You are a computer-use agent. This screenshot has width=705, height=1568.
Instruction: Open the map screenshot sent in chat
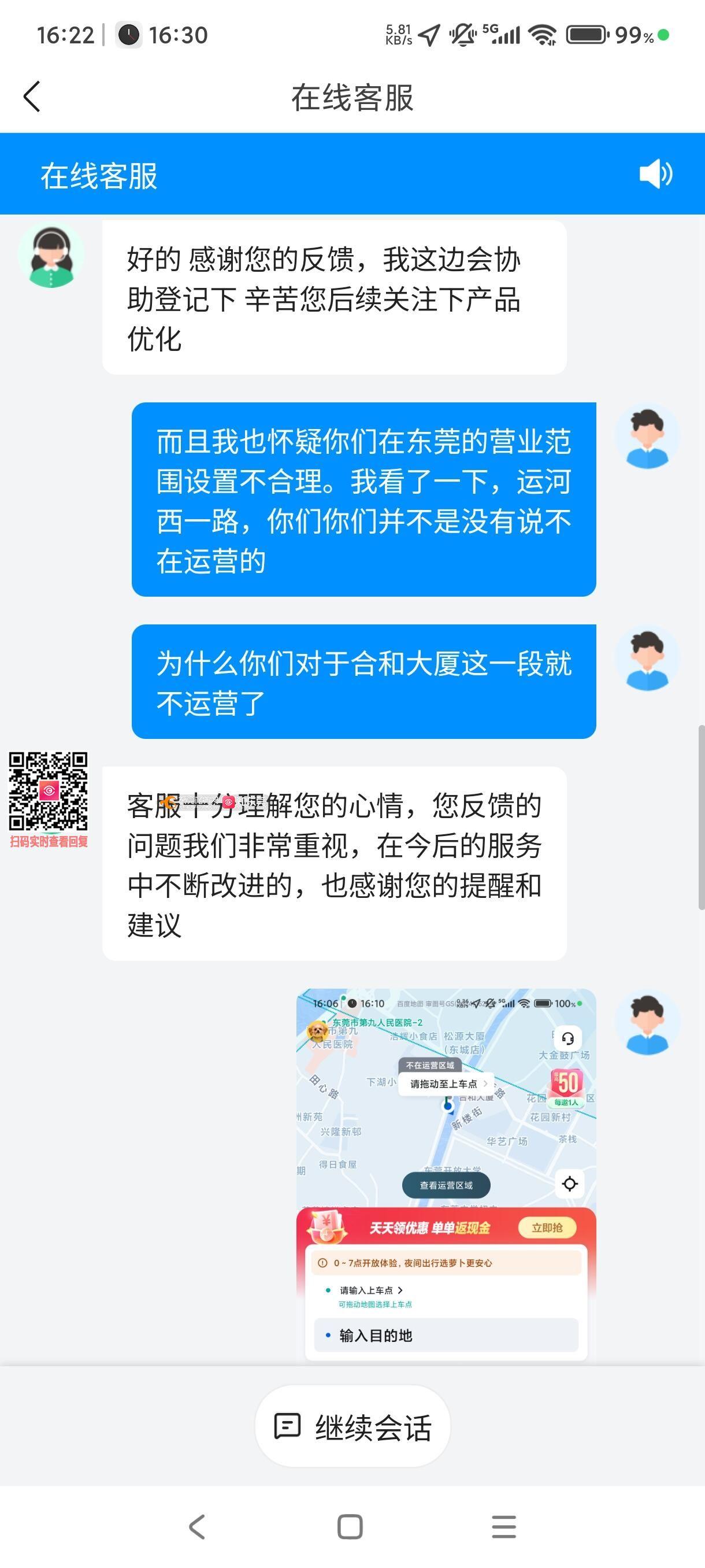(x=446, y=1174)
